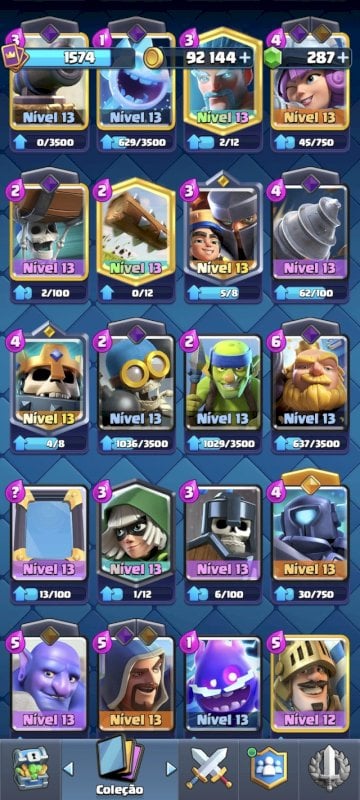360x800 pixels.
Task: Add more gems with the plus button
Action: (343, 58)
